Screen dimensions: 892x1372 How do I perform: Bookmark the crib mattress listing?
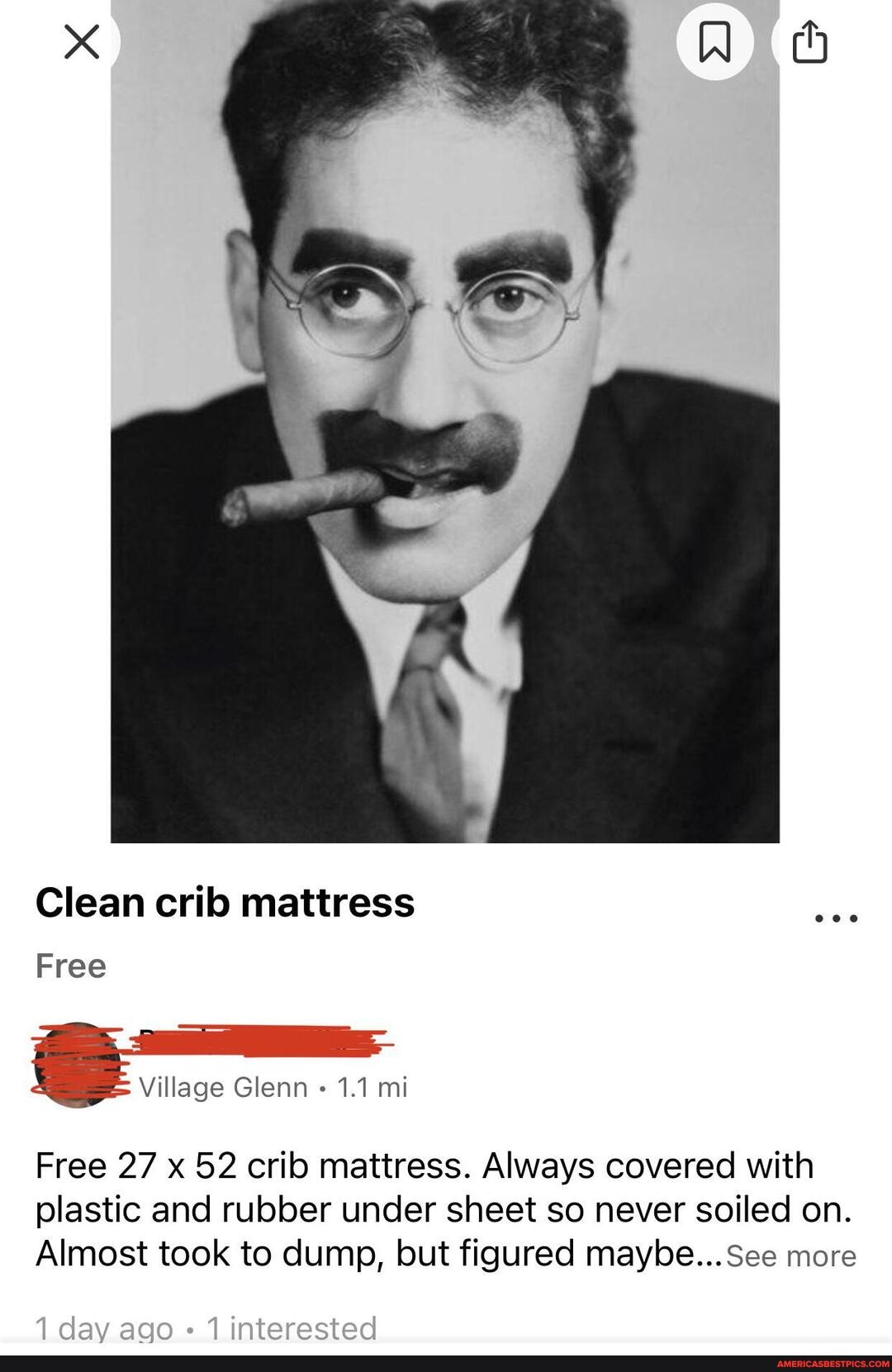click(714, 41)
